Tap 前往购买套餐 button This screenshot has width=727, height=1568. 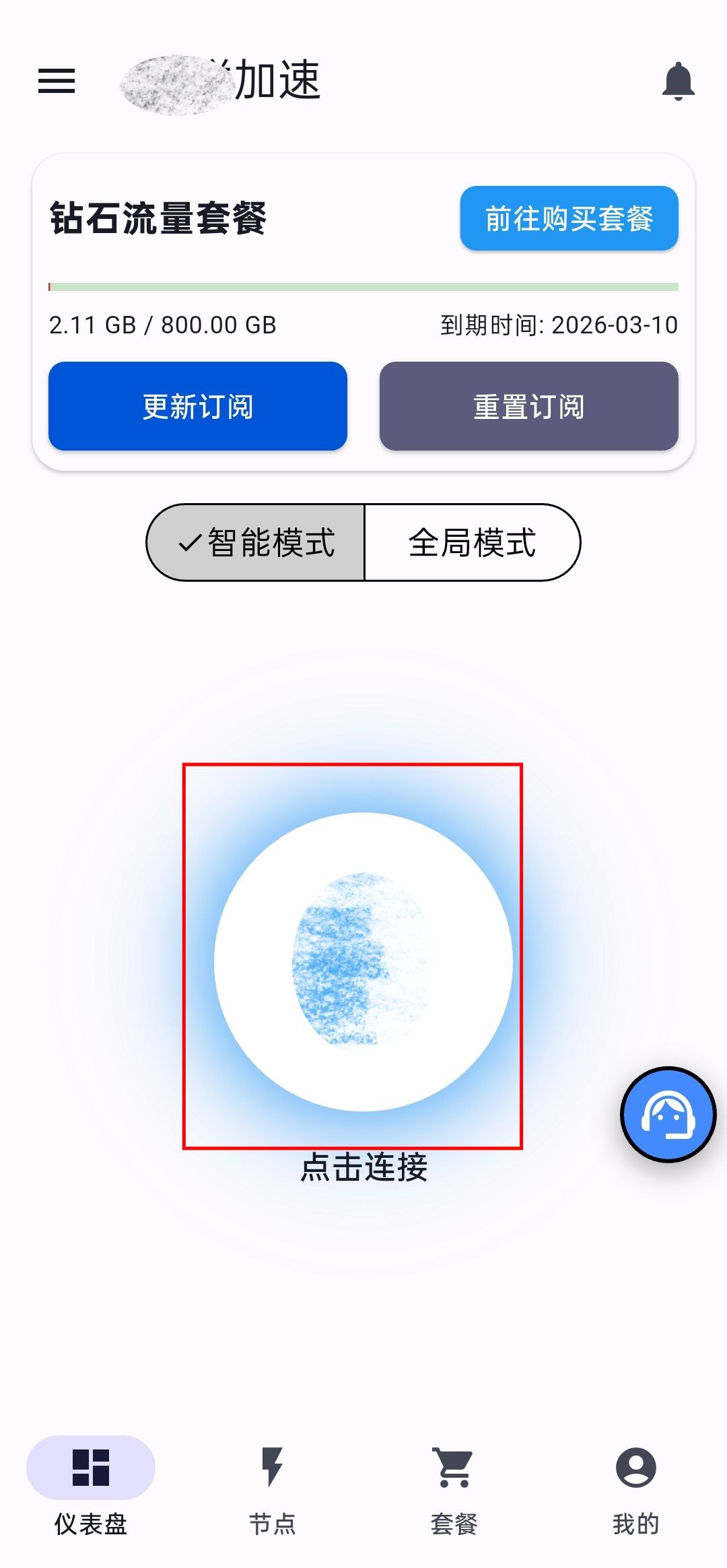point(569,218)
